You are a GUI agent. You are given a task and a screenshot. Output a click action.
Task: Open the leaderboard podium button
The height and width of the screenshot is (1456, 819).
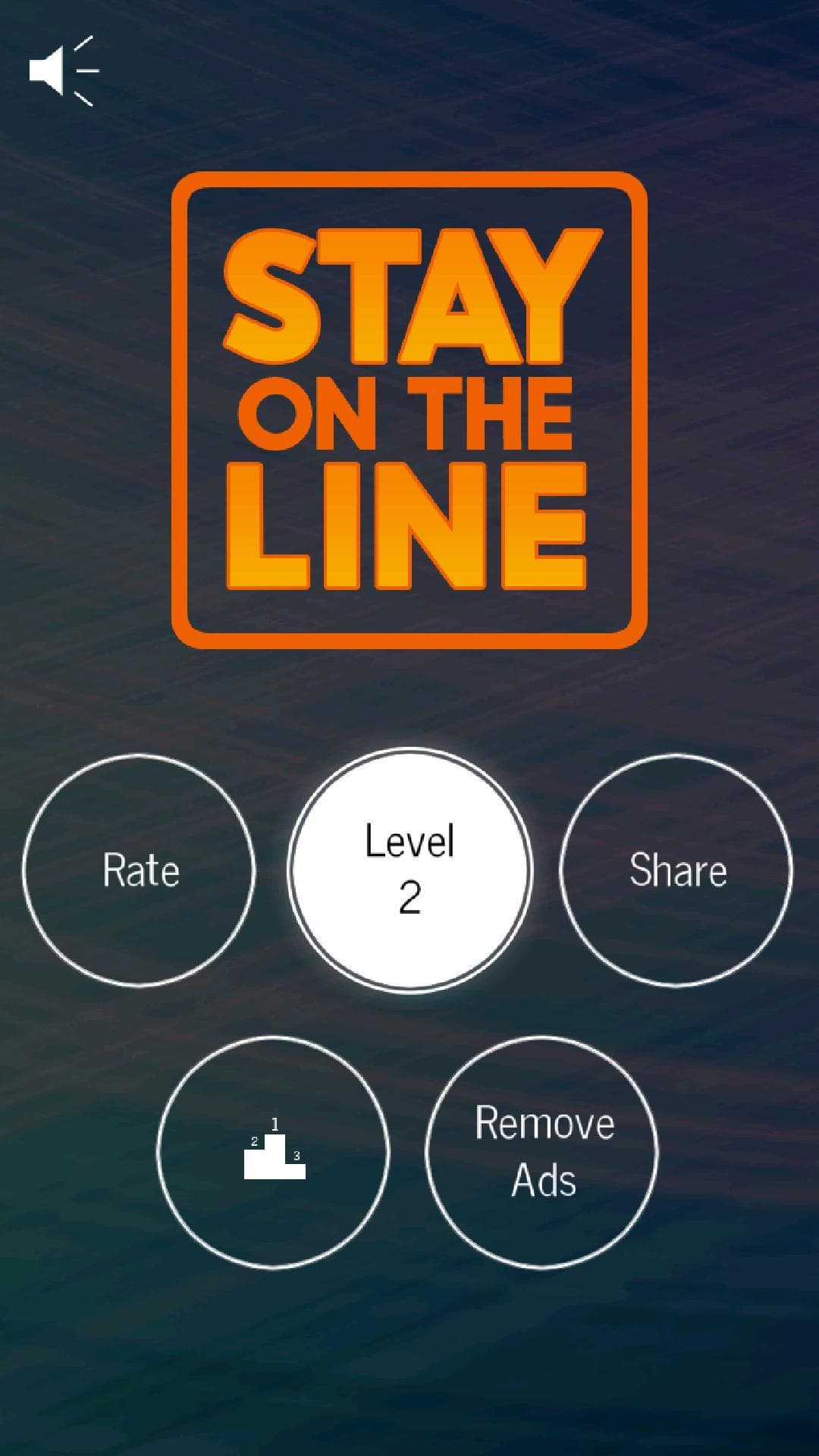[x=274, y=1152]
